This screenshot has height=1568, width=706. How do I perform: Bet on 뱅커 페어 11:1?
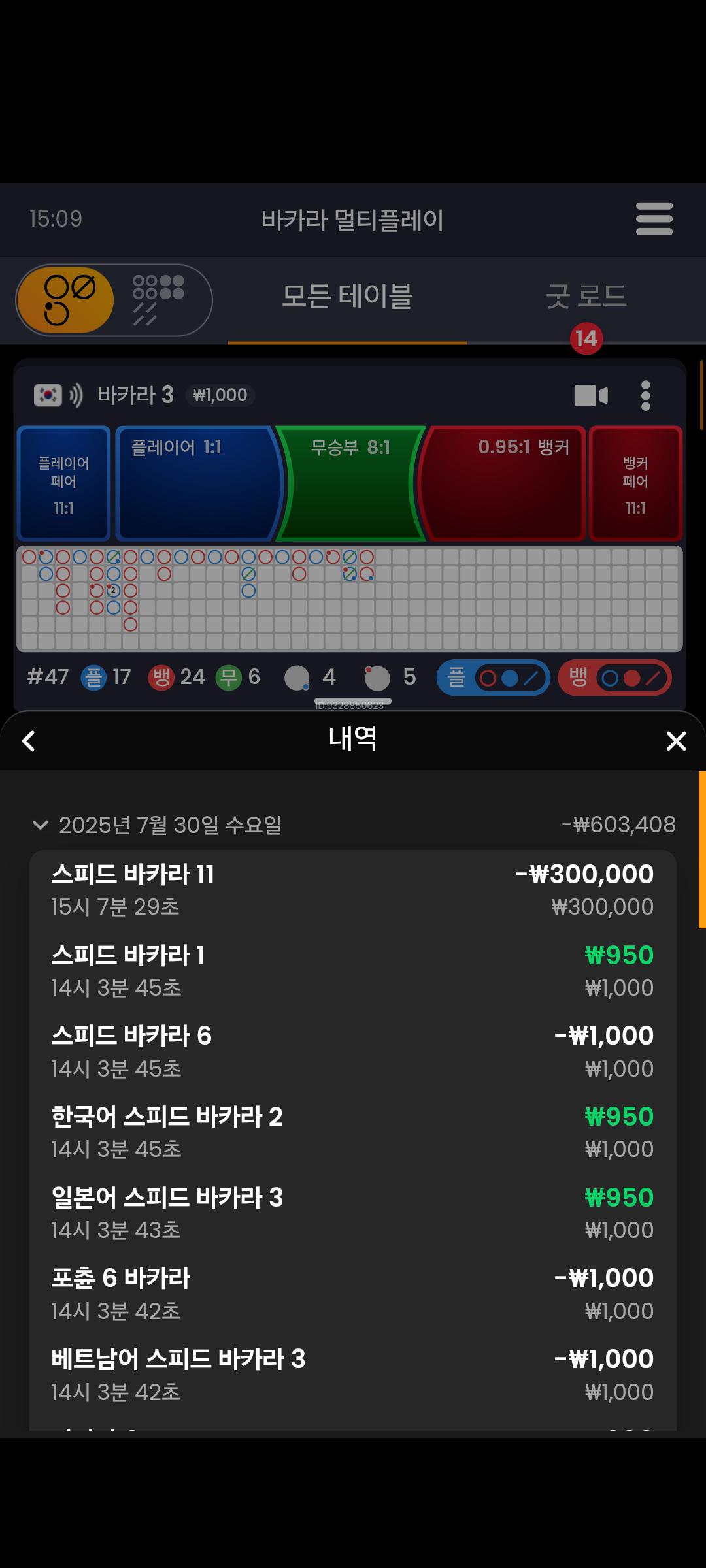click(x=635, y=483)
